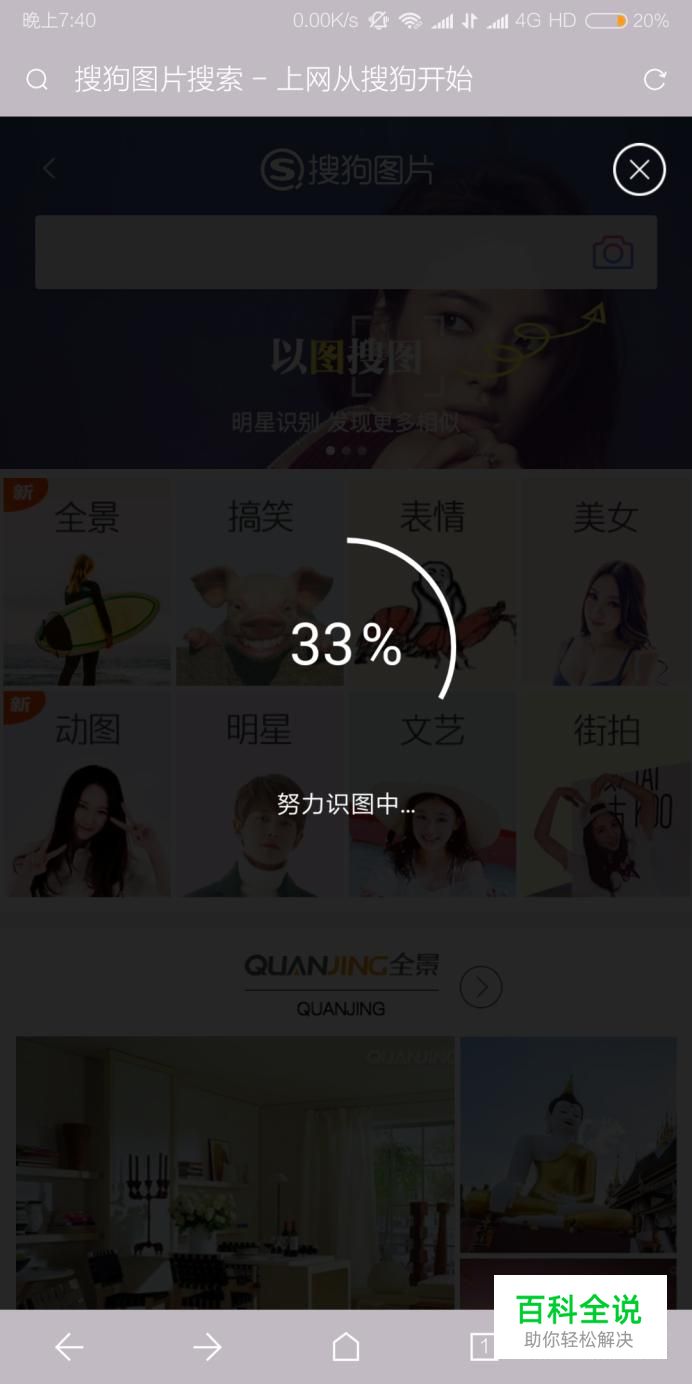Reload the page with the refresh icon
Viewport: 692px width, 1384px height.
pyautogui.click(x=655, y=80)
